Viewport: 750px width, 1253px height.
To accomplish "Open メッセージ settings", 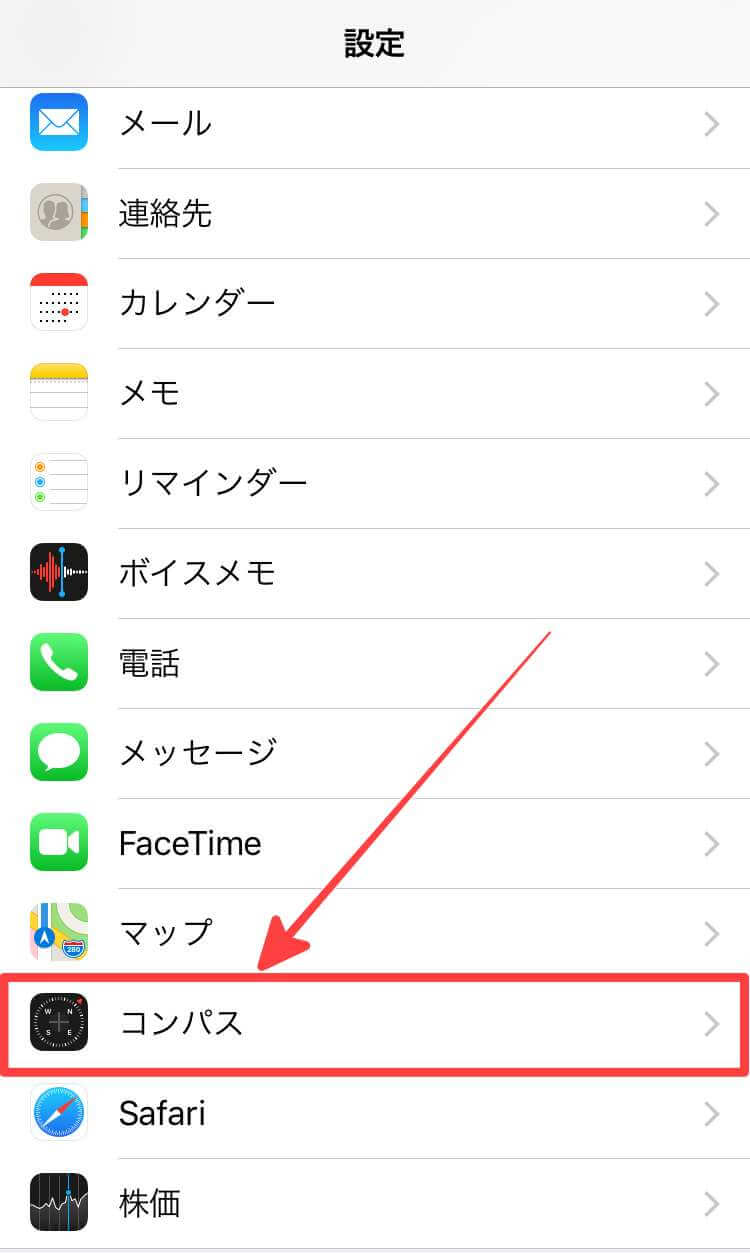I will 374,752.
